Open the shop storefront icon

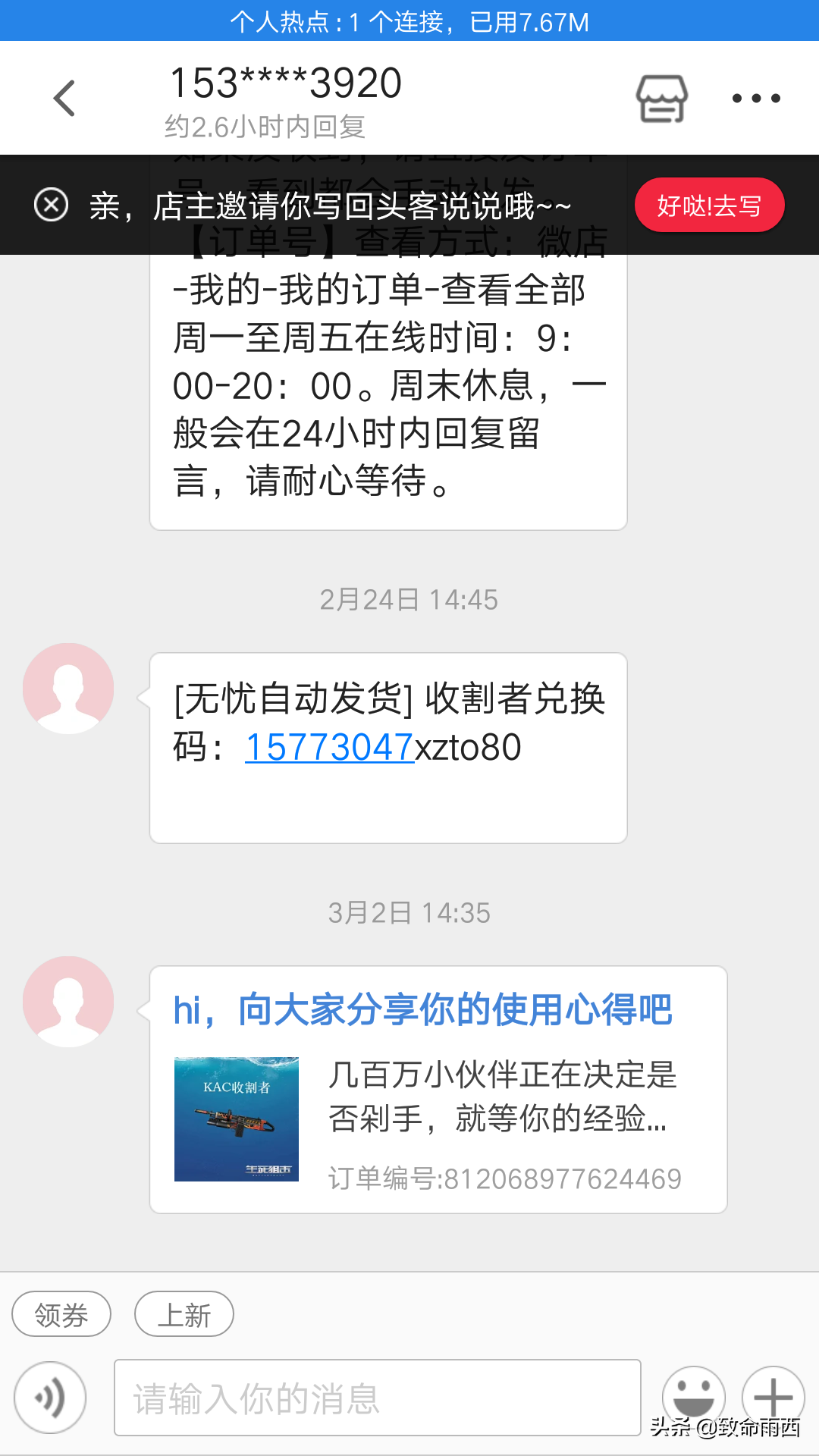click(661, 99)
